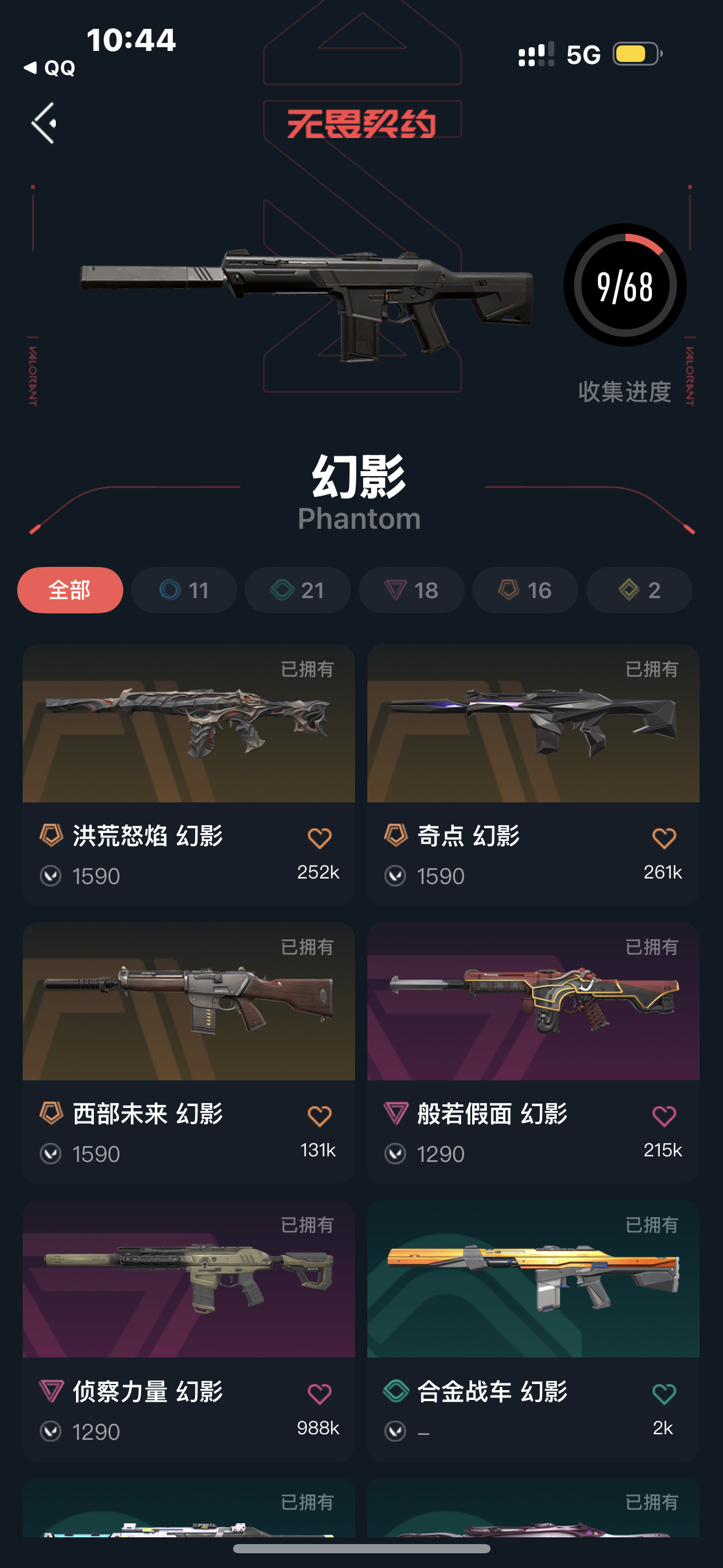This screenshot has width=723, height=1568.
Task: Return to QQ via the status bar link
Action: click(x=50, y=67)
